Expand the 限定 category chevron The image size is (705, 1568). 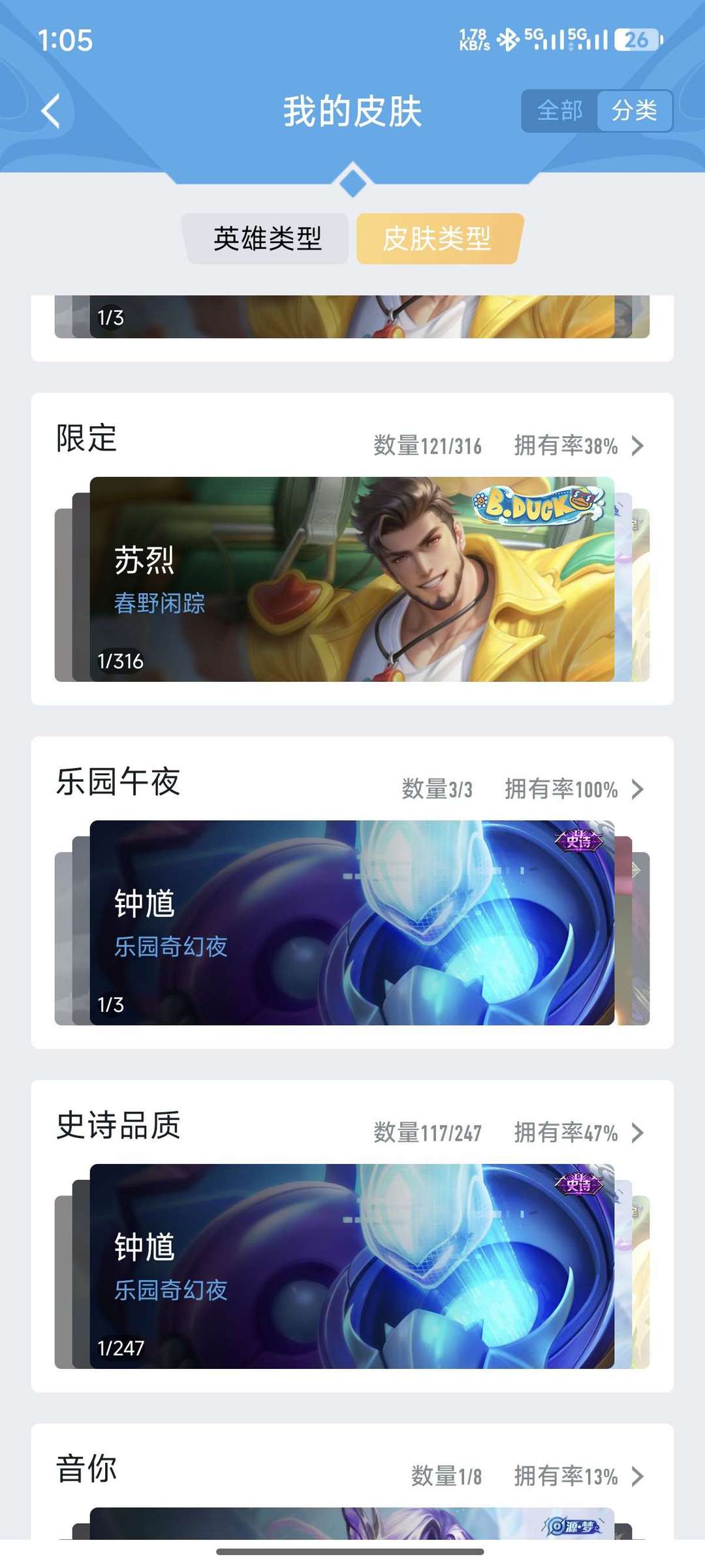tap(638, 446)
